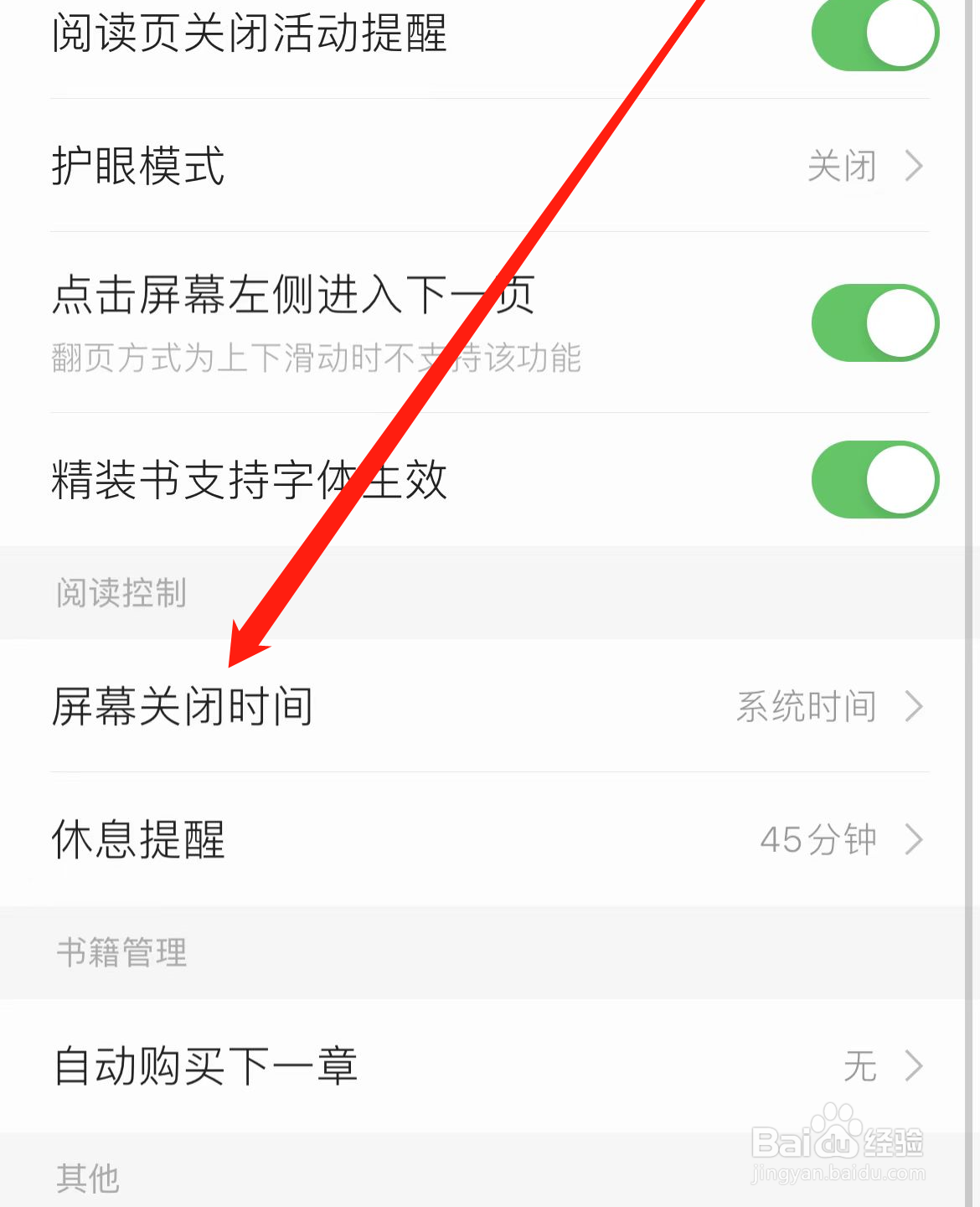Expand the chevron beside 屏幕关闭时间
This screenshot has width=980, height=1207.
915,706
